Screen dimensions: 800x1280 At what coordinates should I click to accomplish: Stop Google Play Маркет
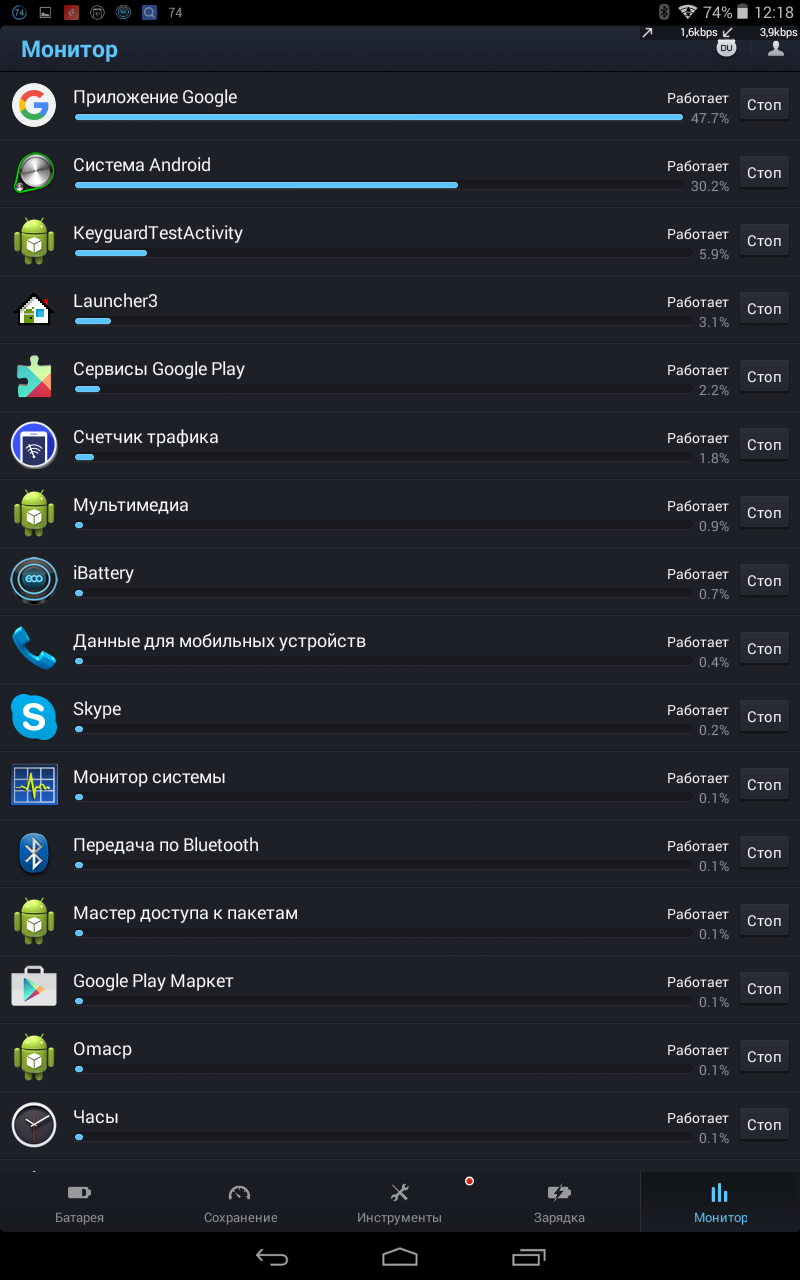(764, 989)
